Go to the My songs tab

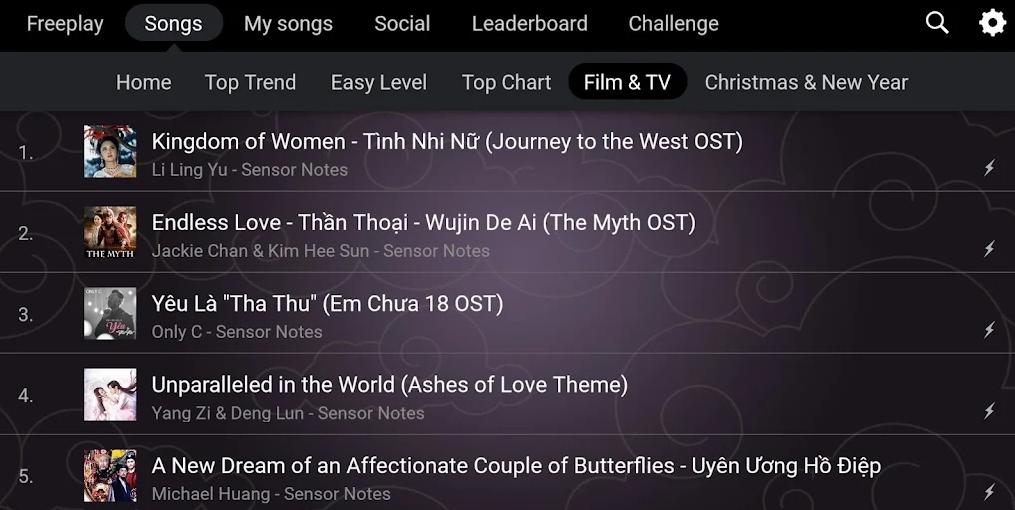[x=288, y=23]
